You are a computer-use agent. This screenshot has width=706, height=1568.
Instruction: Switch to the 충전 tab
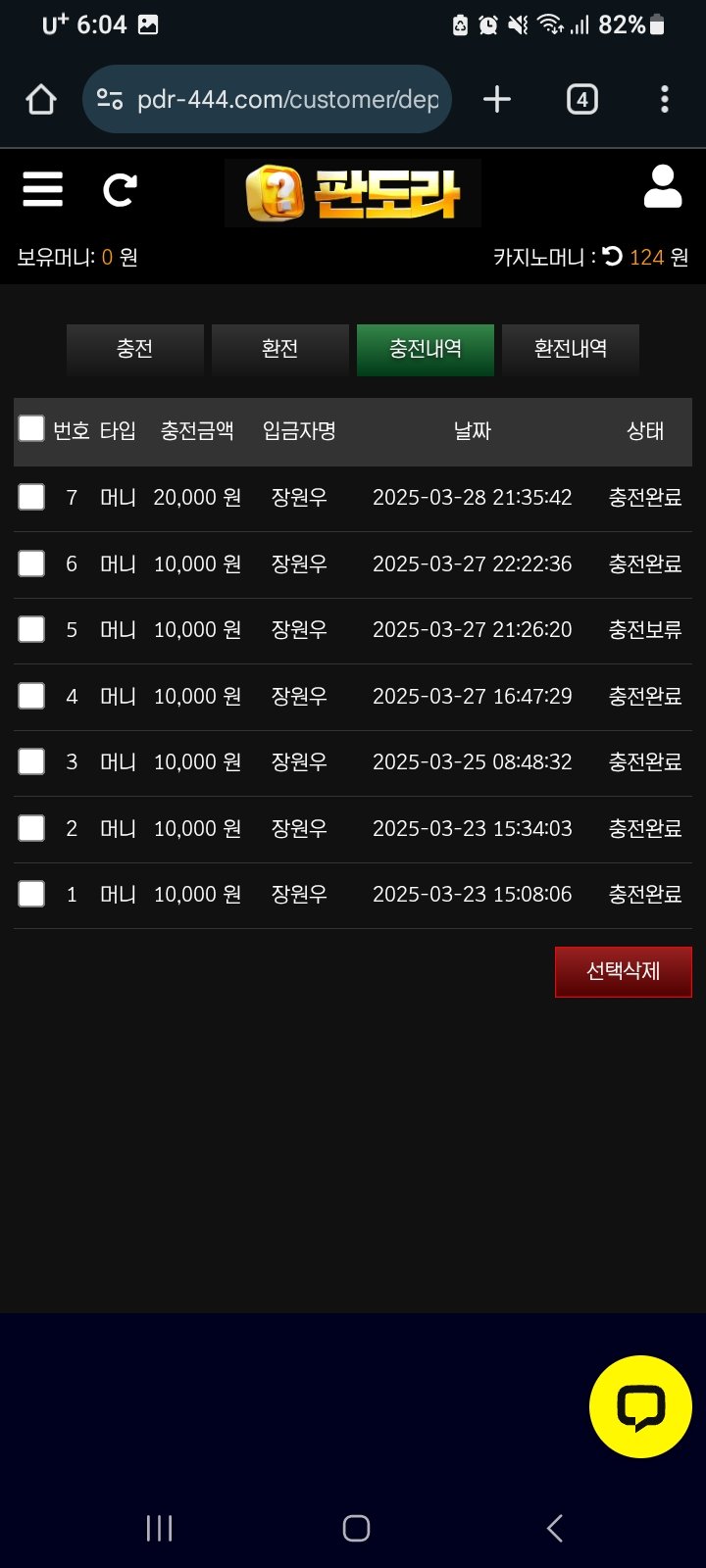pos(134,349)
